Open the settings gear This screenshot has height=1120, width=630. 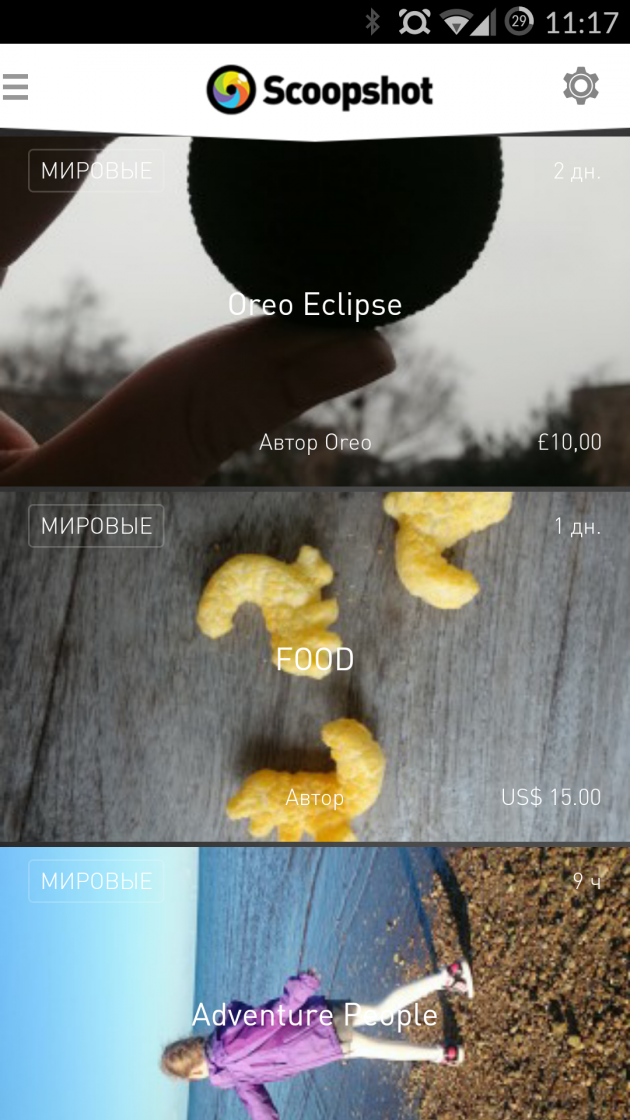tap(580, 87)
